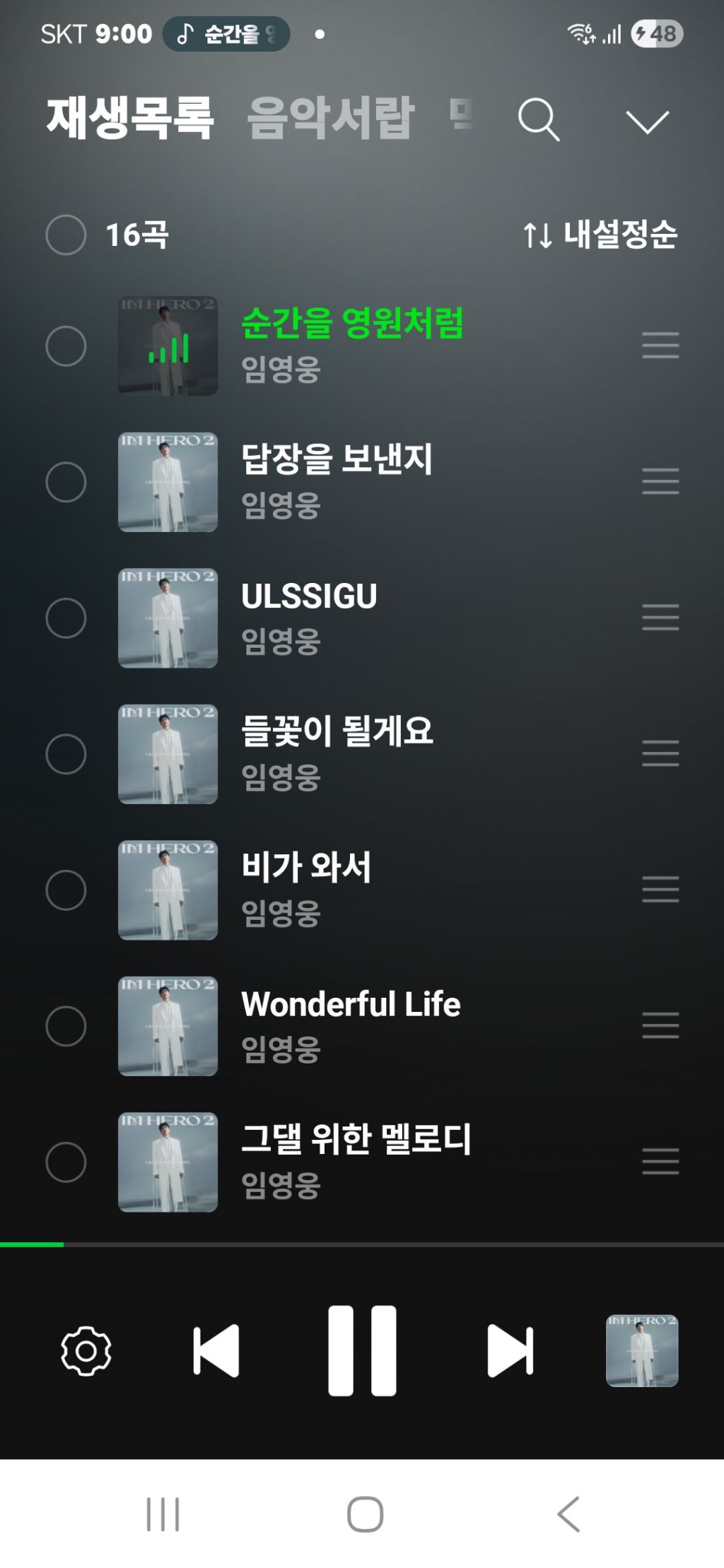724x1568 pixels.
Task: Play the song Wonderful Life
Action: point(351,1004)
